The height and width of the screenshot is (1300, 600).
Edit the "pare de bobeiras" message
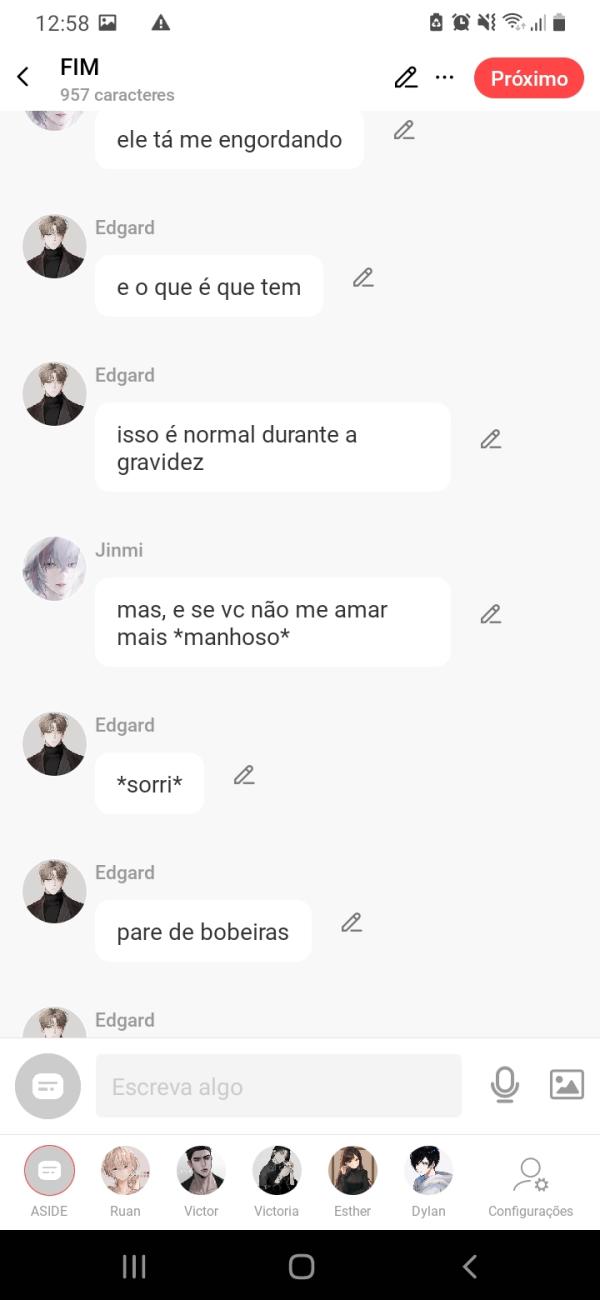pyautogui.click(x=351, y=923)
